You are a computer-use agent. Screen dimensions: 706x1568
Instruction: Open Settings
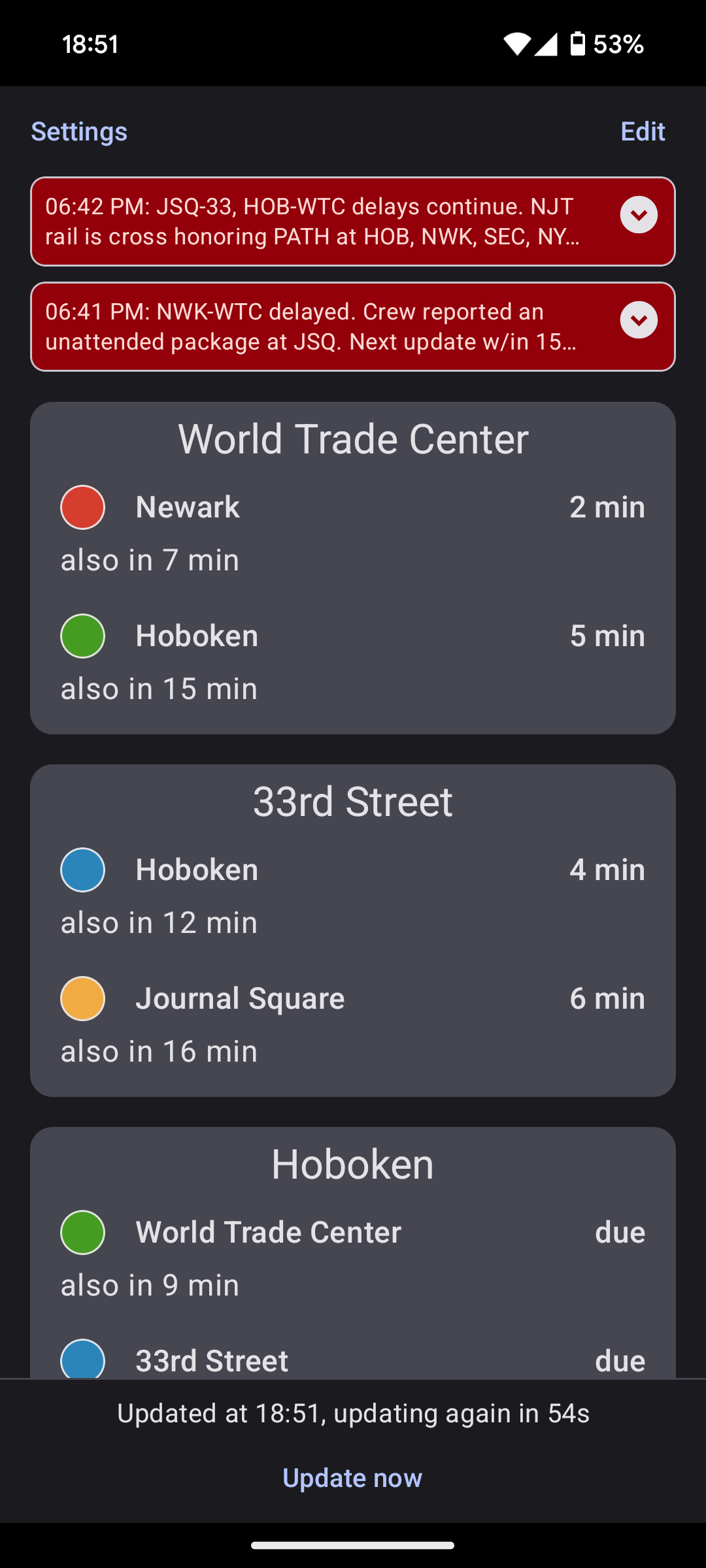coord(79,131)
